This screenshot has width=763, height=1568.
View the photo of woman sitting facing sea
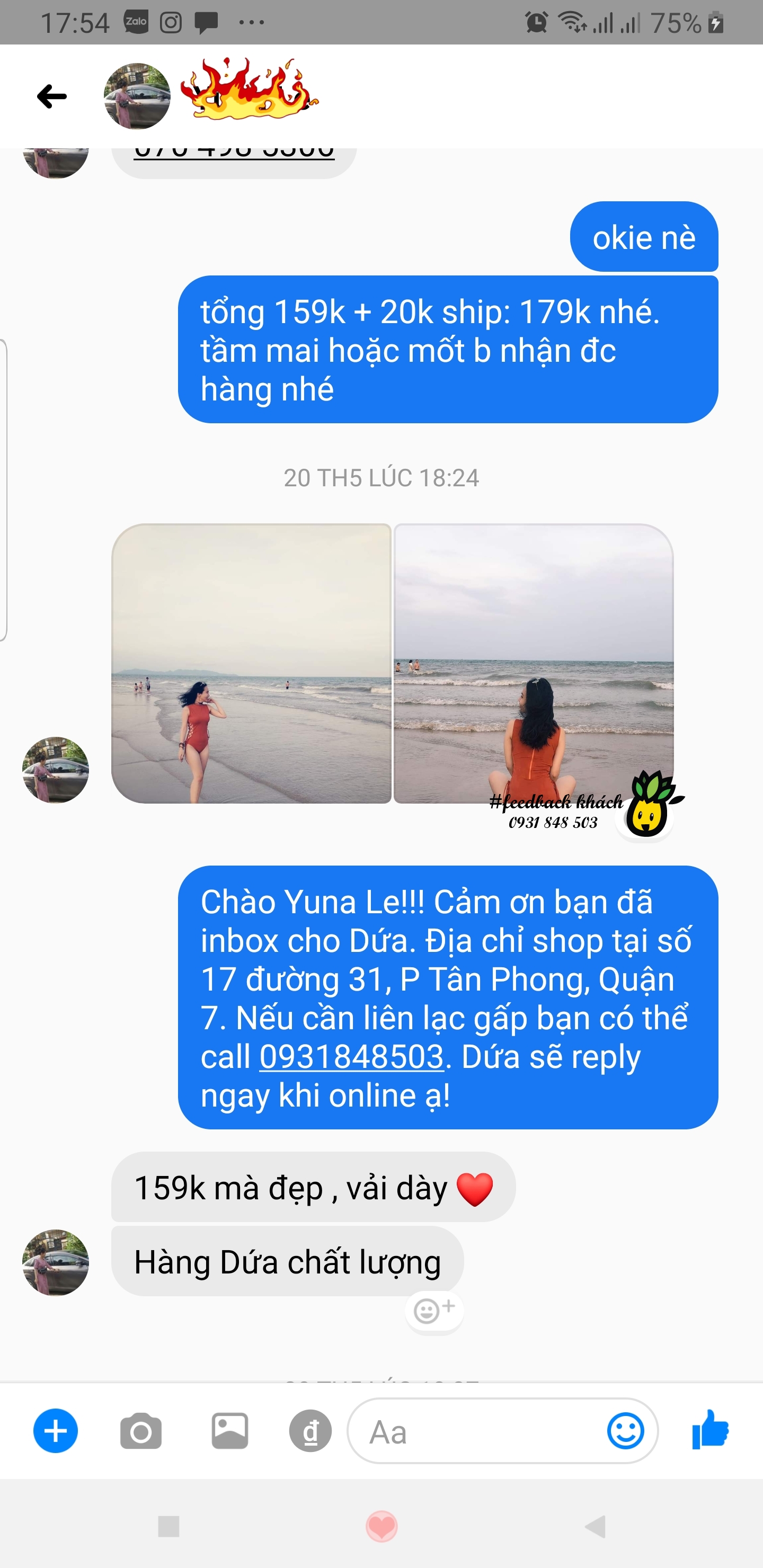pyautogui.click(x=534, y=663)
